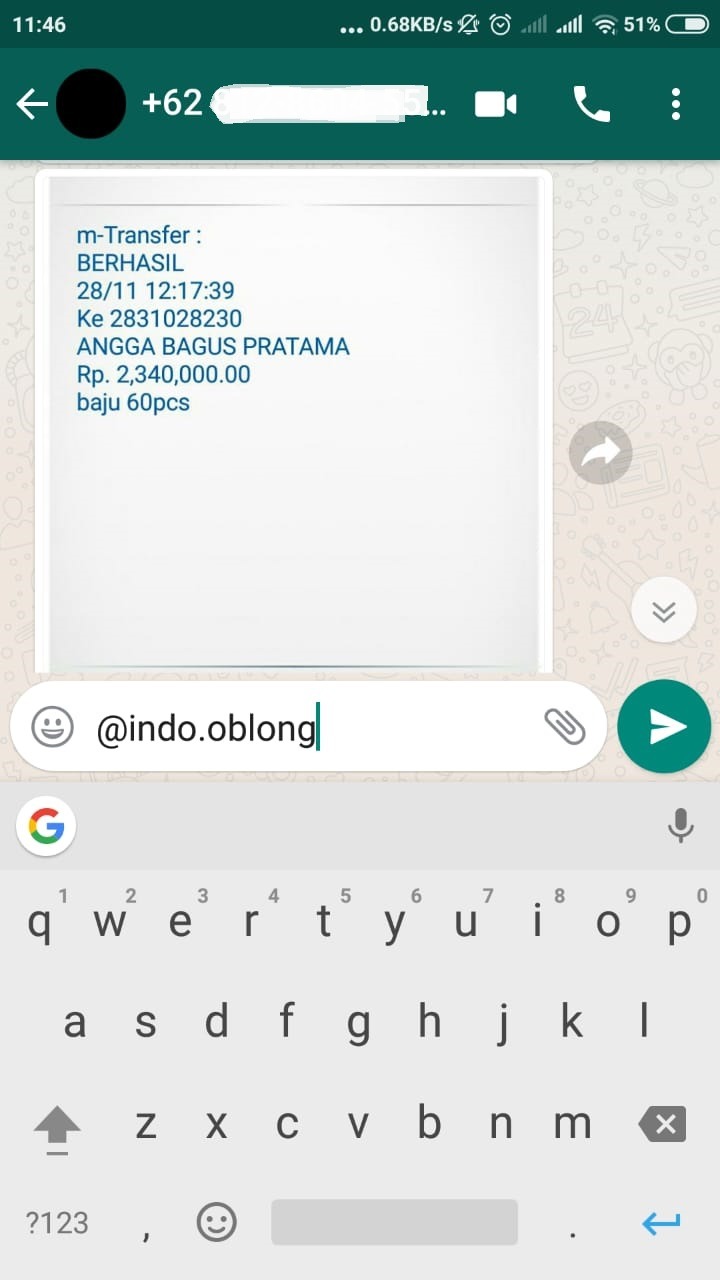Open the overflow menu

676,104
